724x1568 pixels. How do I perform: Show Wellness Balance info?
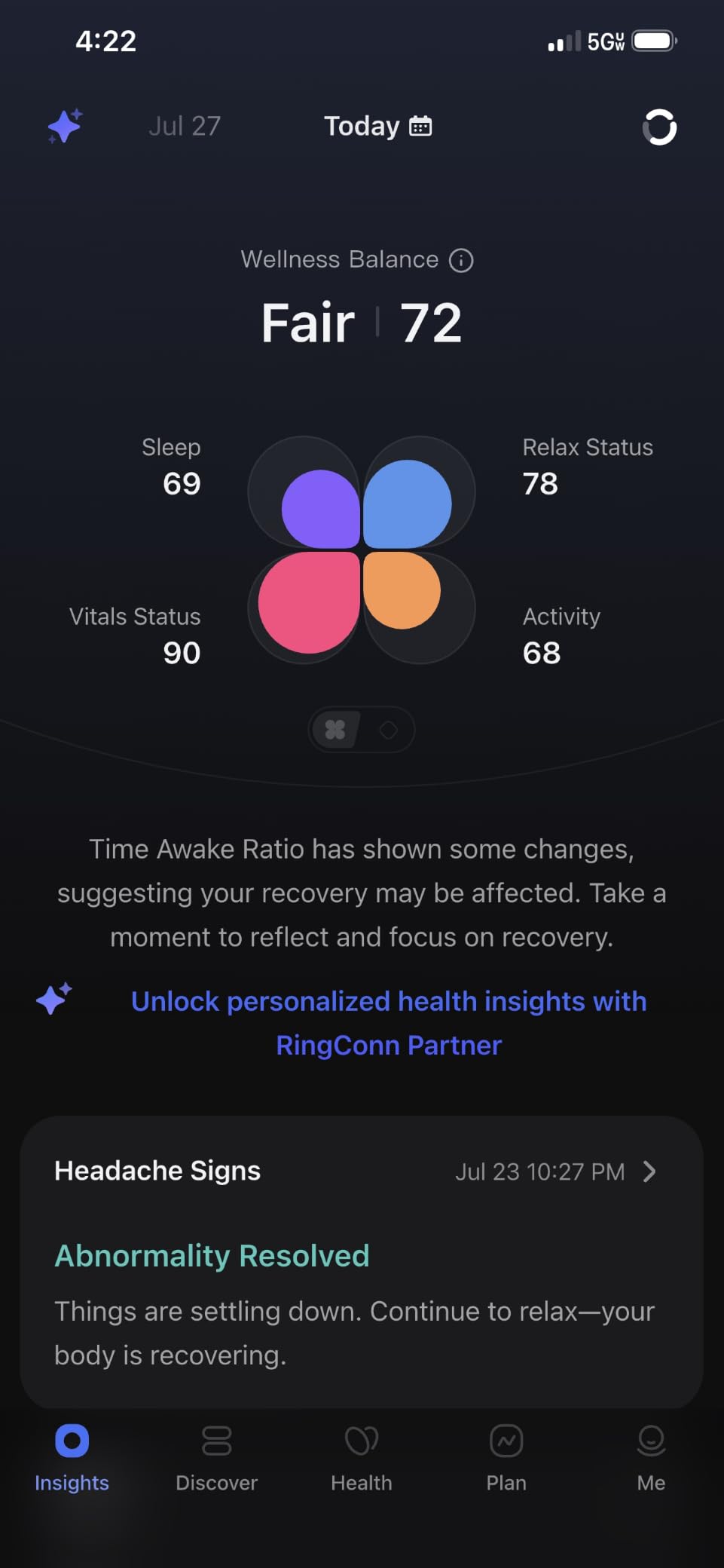461,260
